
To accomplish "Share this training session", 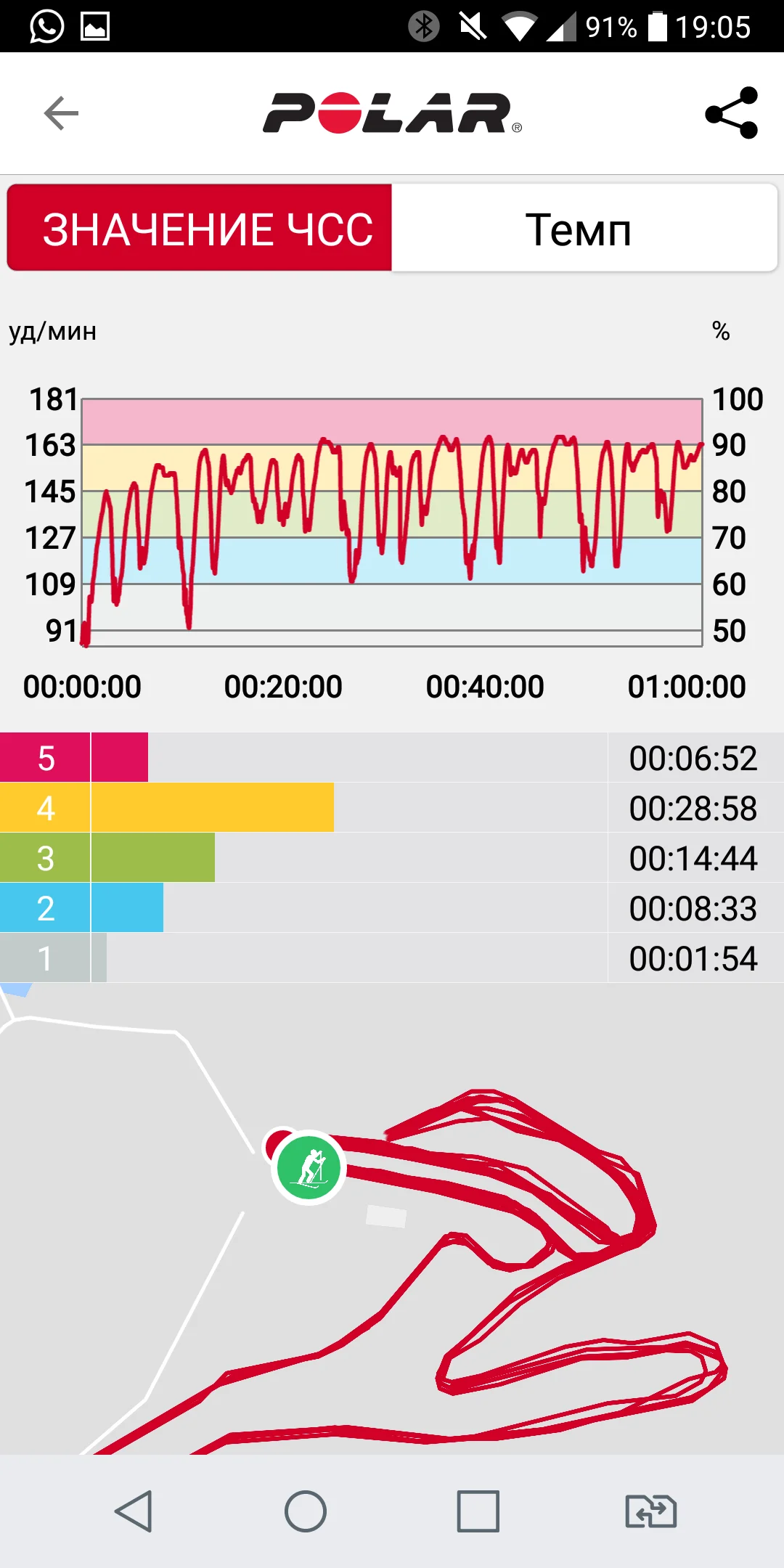I will pos(731,113).
